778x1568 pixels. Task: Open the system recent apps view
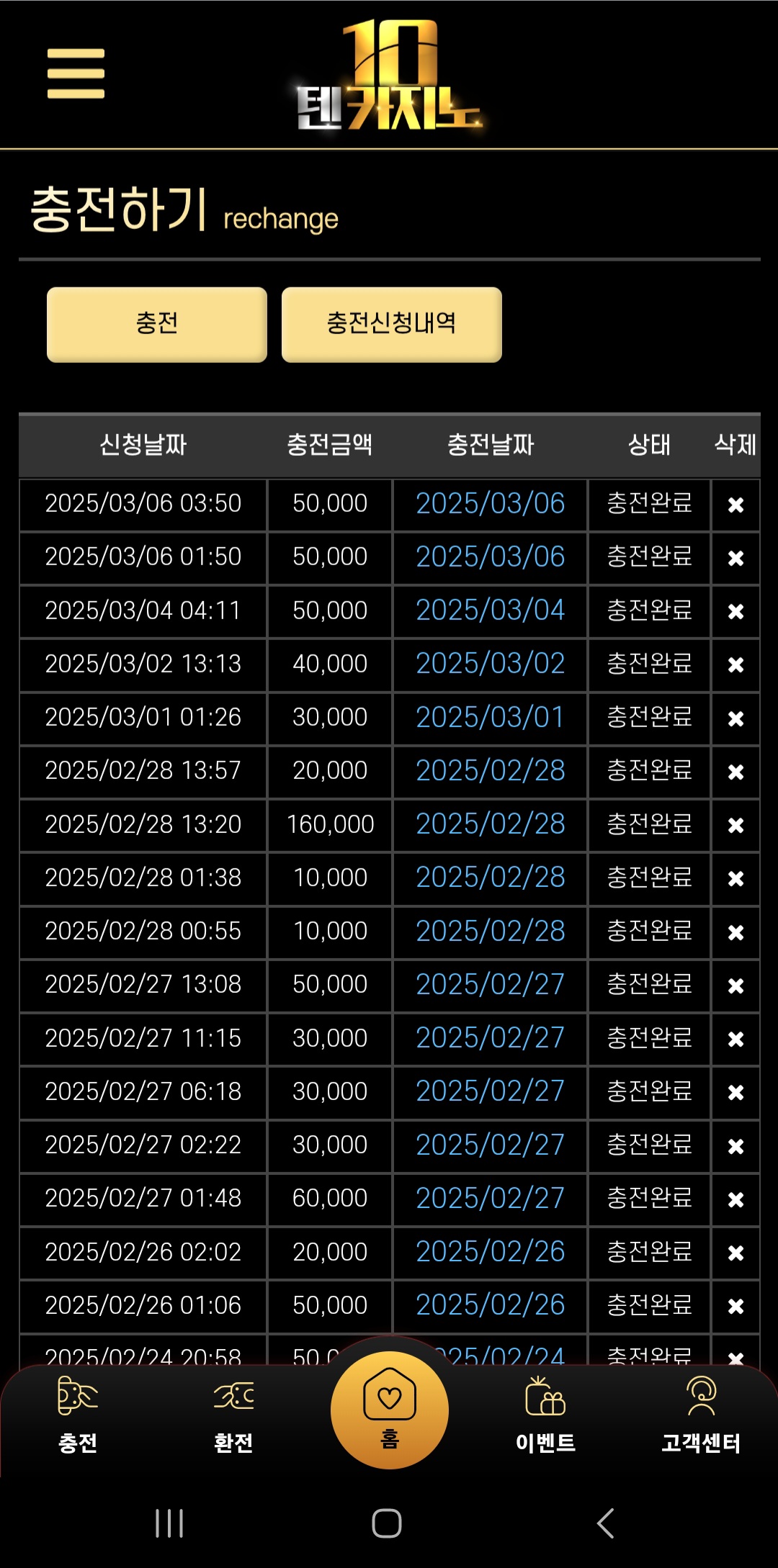click(170, 1523)
